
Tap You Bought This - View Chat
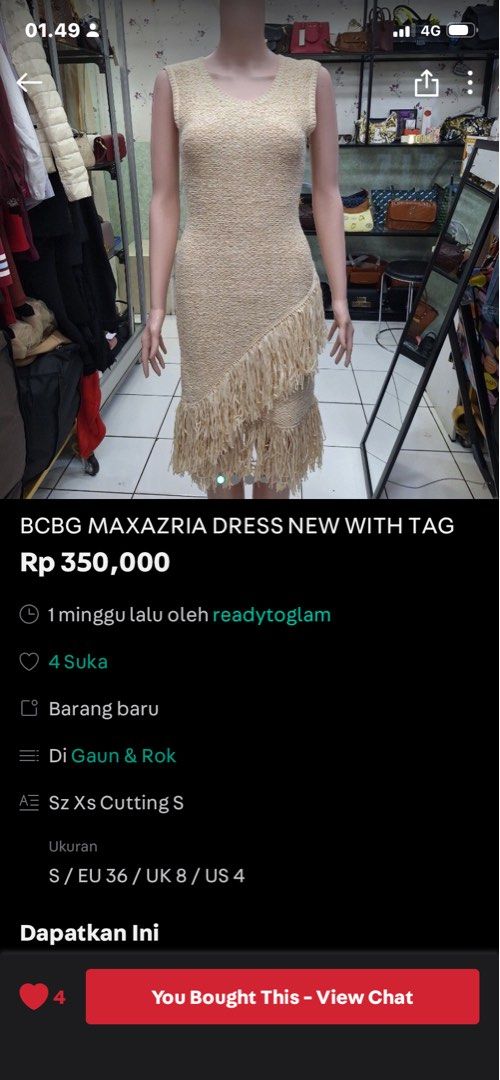tap(282, 997)
